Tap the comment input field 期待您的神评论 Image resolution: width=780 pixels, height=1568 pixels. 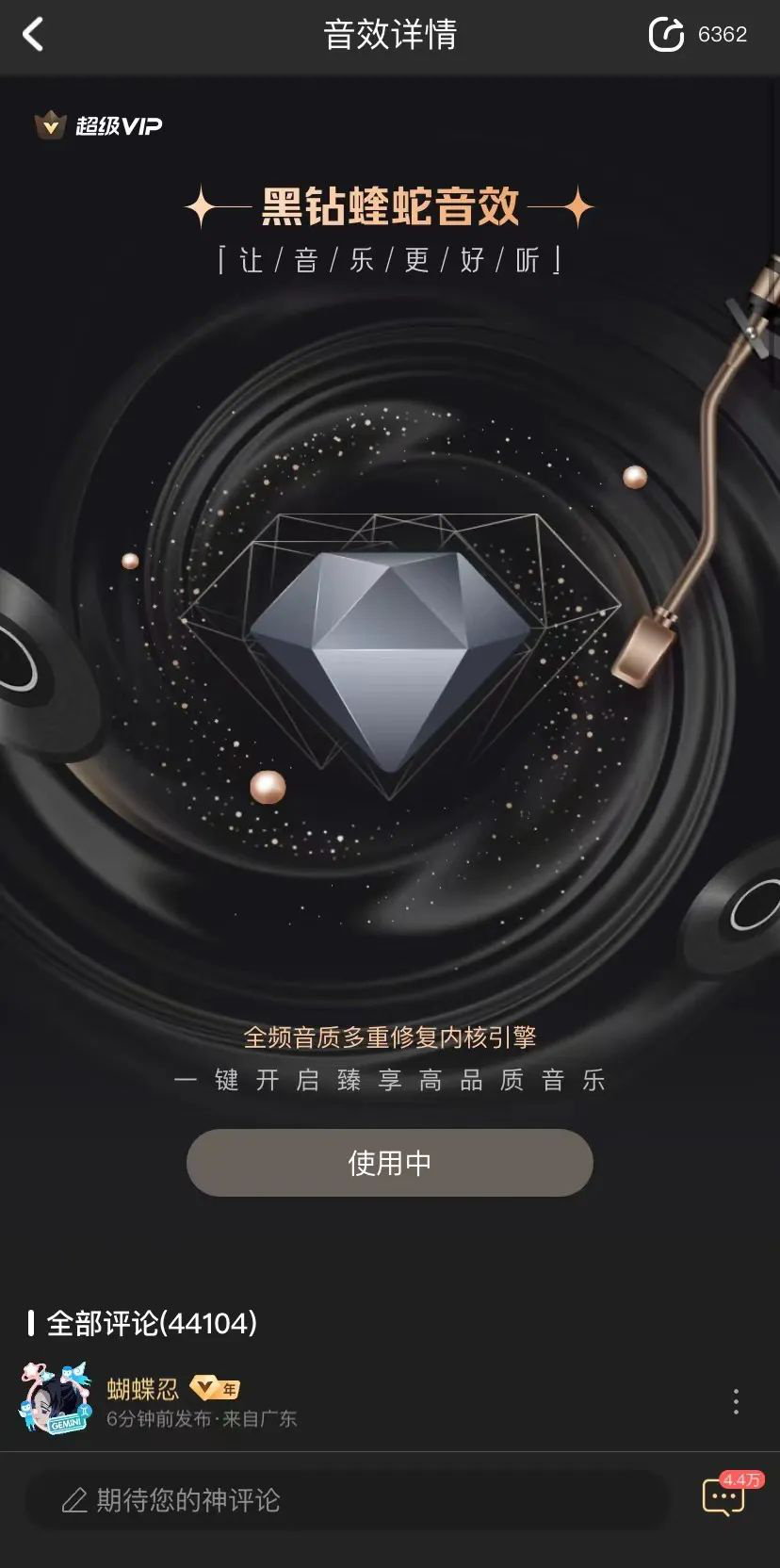(x=347, y=1500)
